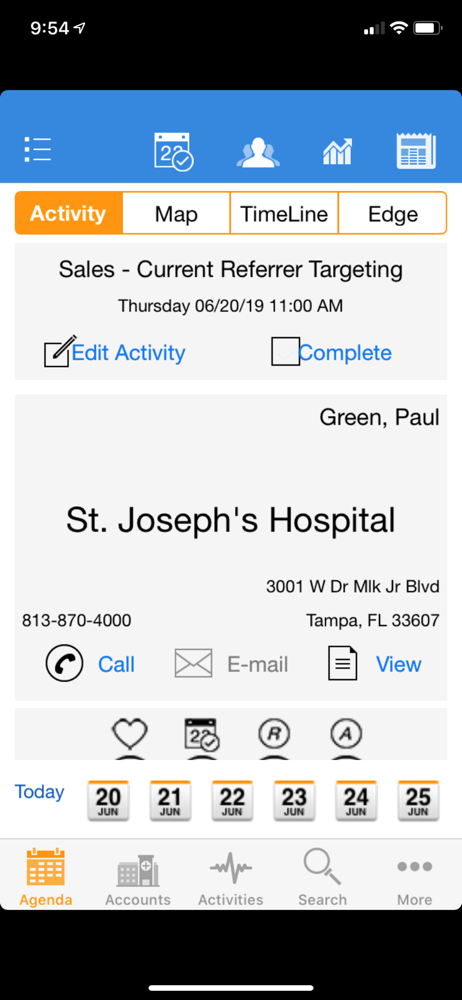The image size is (462, 1000).
Task: Switch to the TimeLine segment
Action: click(x=284, y=214)
